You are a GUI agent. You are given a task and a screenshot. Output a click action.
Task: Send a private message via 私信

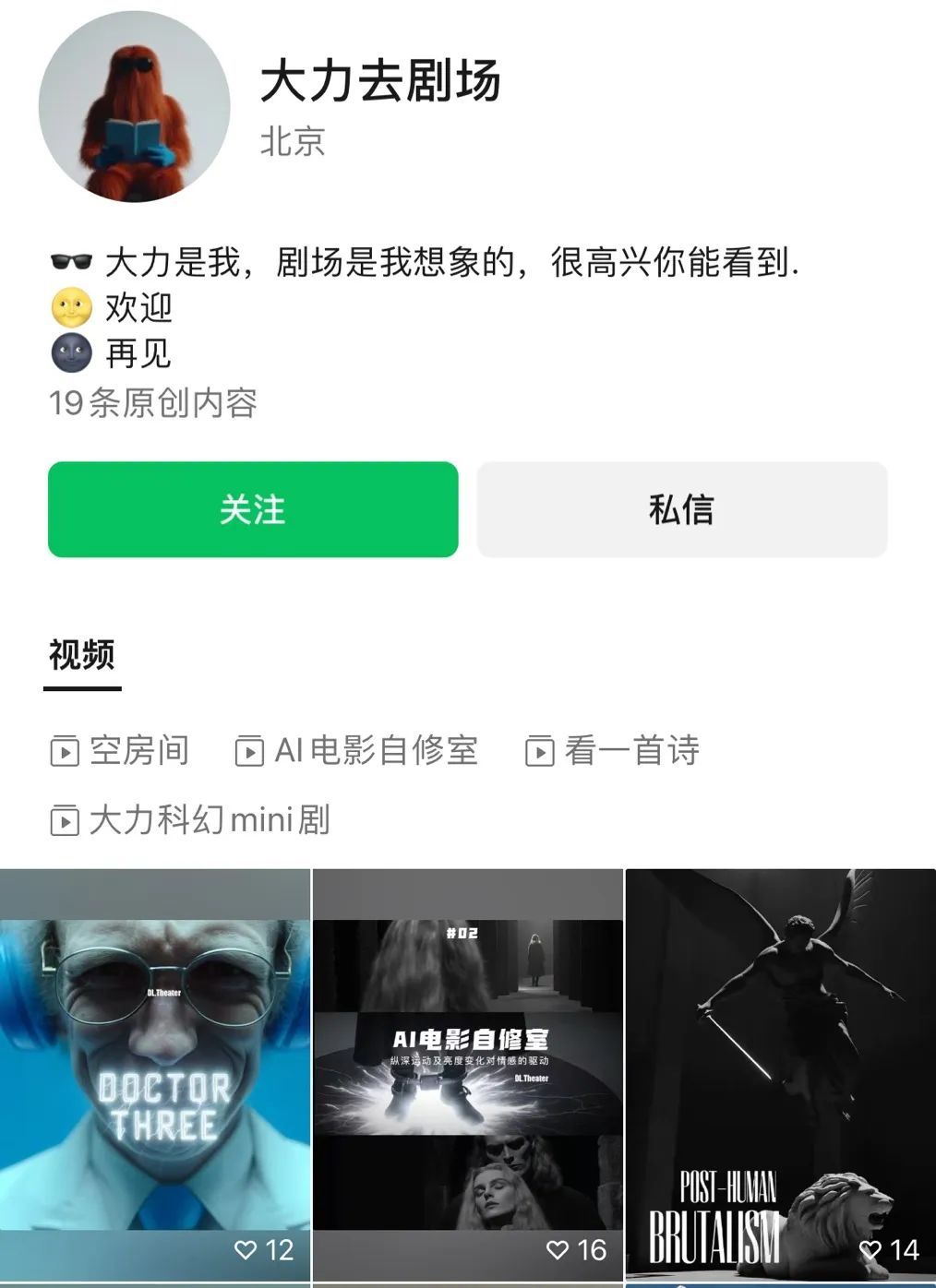[681, 509]
